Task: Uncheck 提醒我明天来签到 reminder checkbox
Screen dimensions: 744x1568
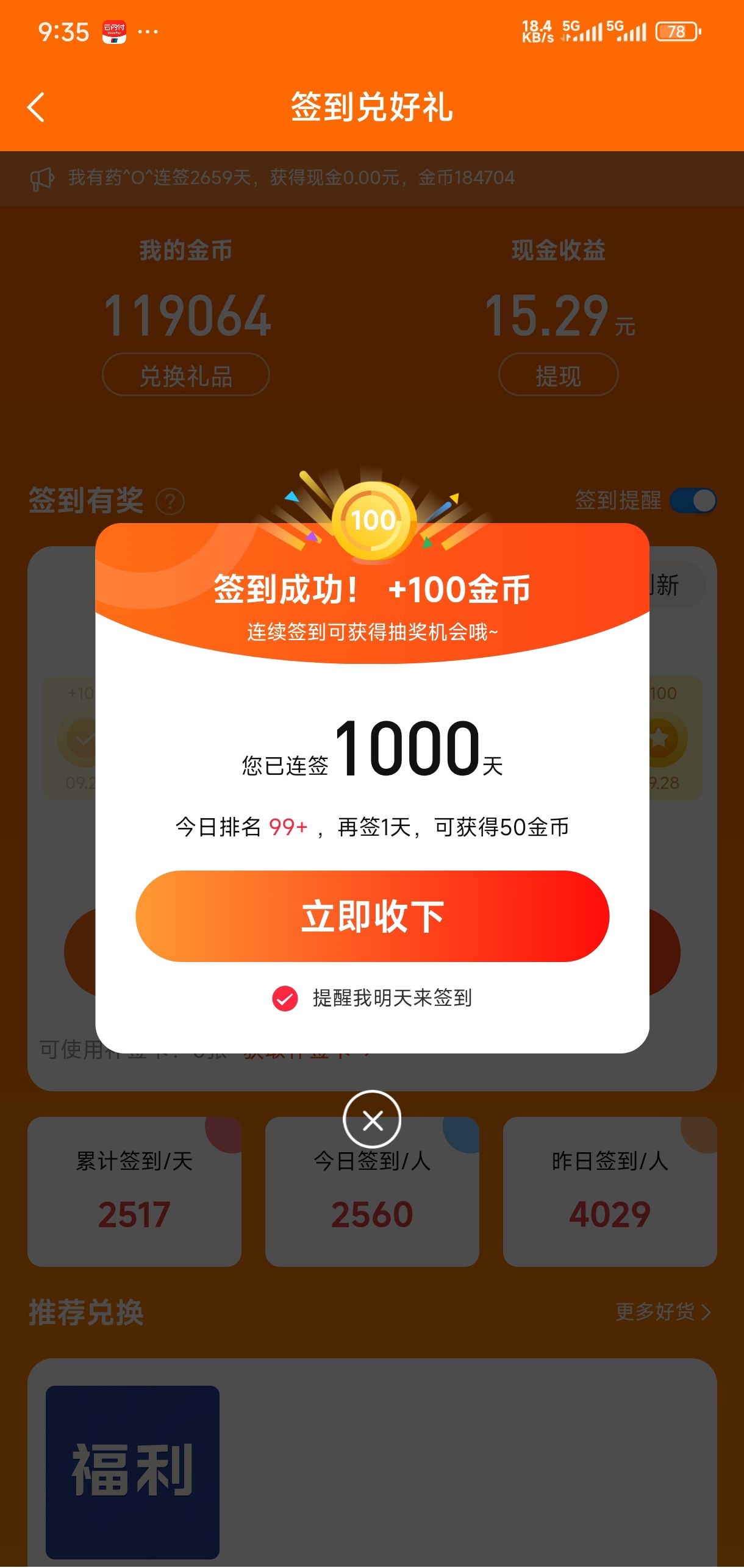Action: pyautogui.click(x=285, y=998)
